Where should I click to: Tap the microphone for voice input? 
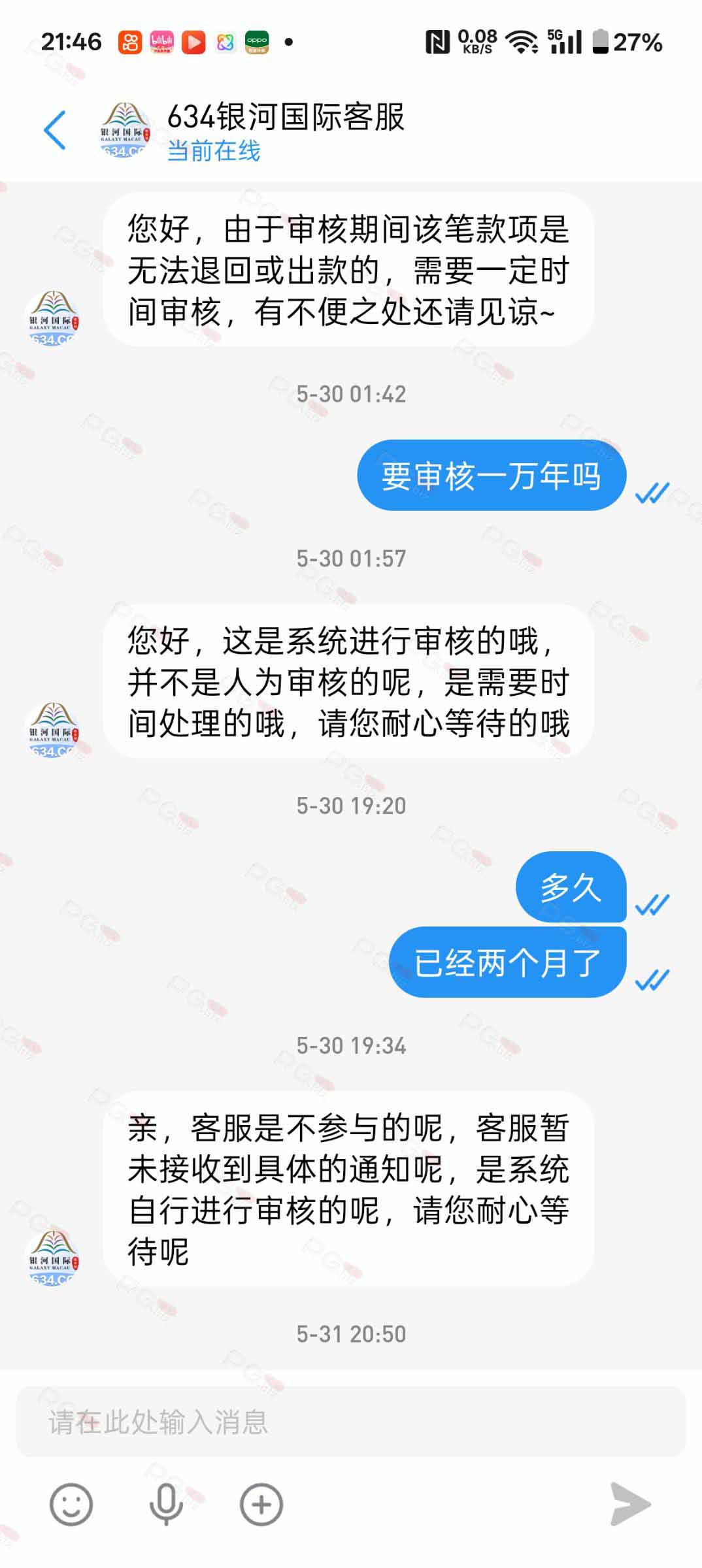[x=166, y=1505]
